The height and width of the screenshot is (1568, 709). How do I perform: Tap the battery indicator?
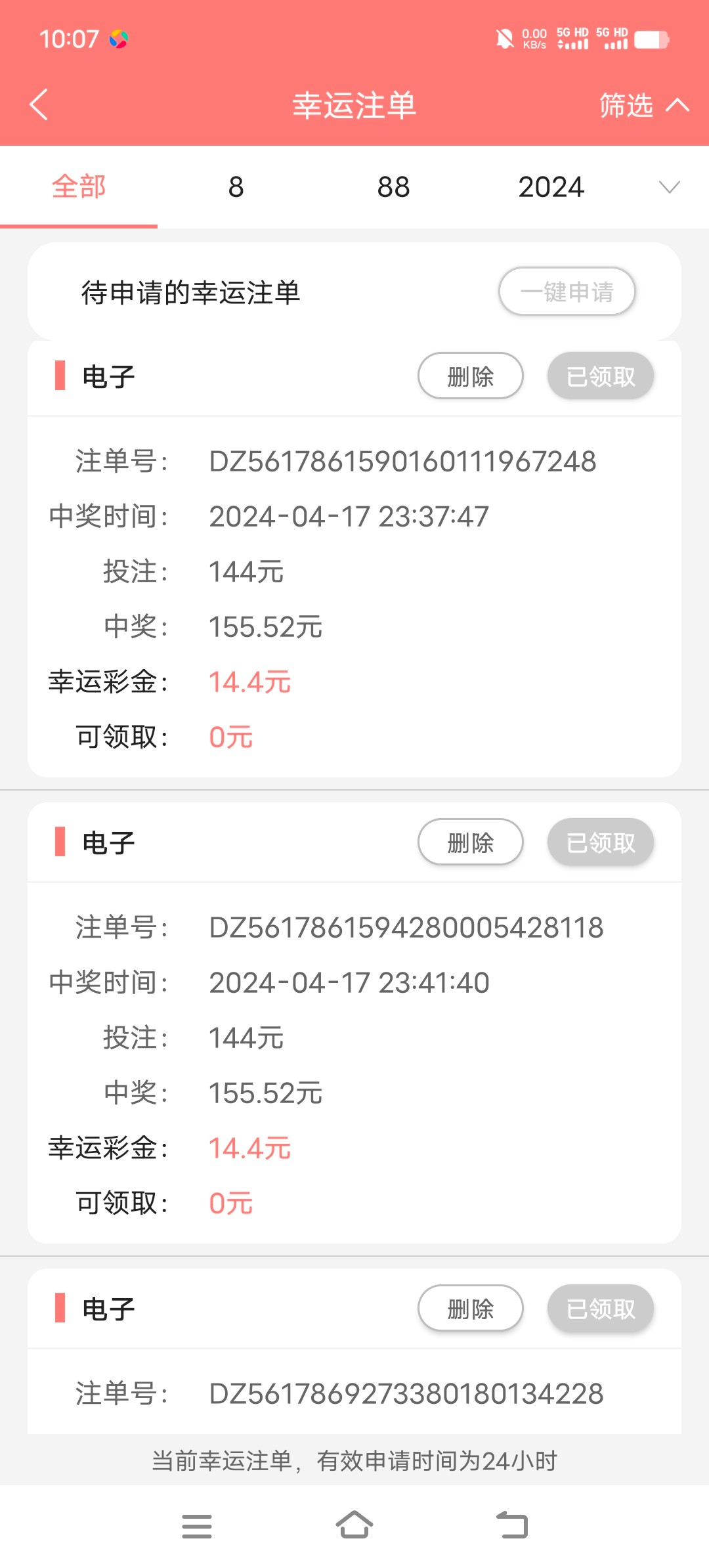tap(651, 39)
